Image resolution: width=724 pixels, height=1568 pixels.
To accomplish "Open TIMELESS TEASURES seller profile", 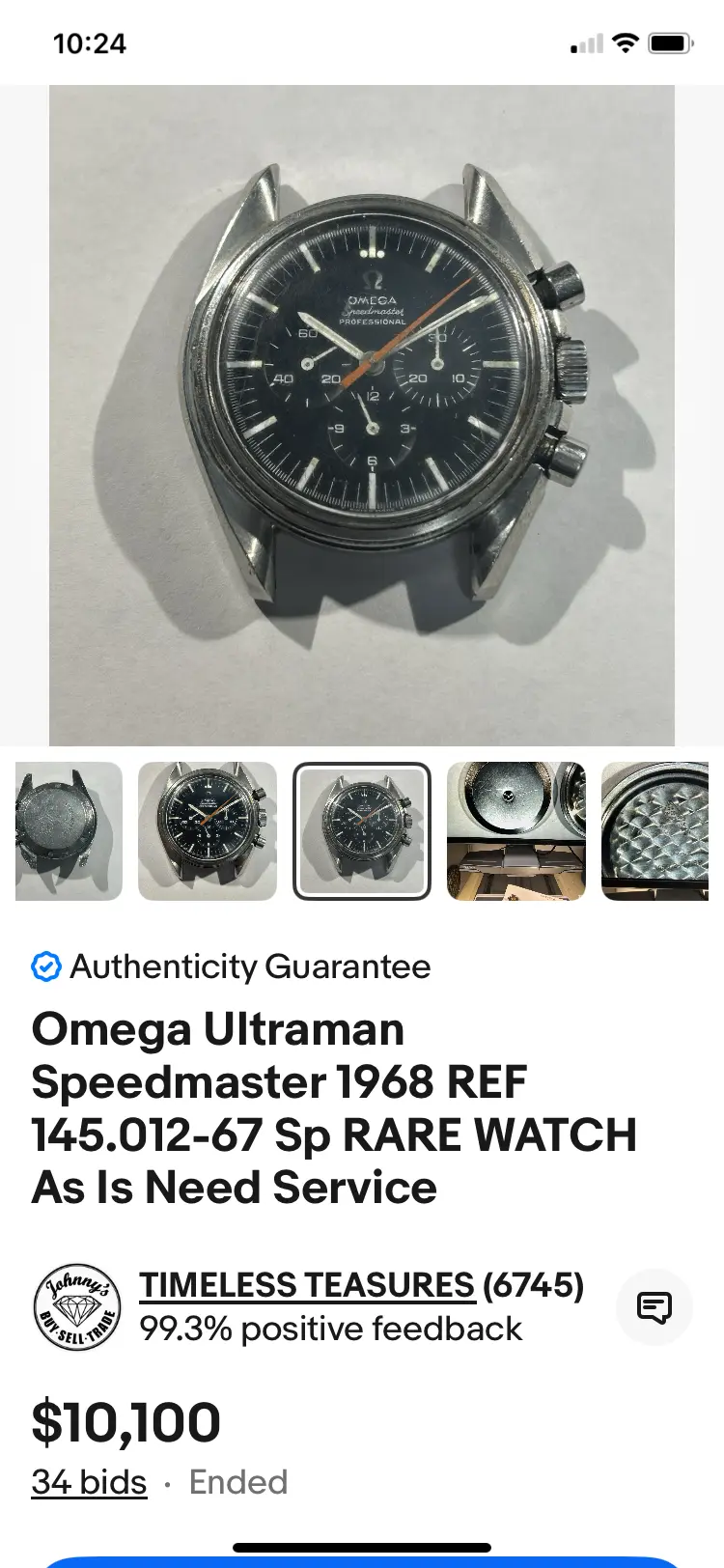I will 307,1285.
